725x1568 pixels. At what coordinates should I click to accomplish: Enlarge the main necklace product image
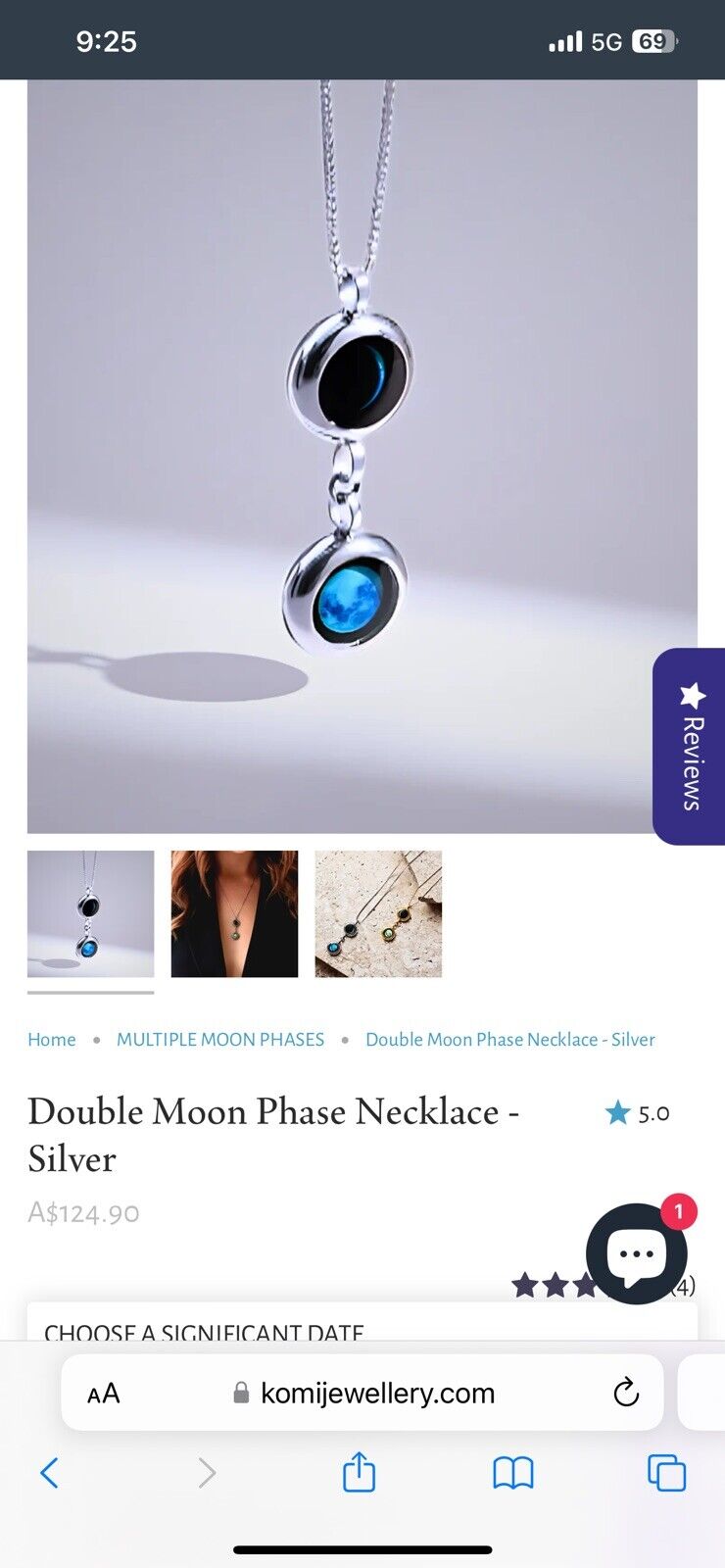[362, 456]
